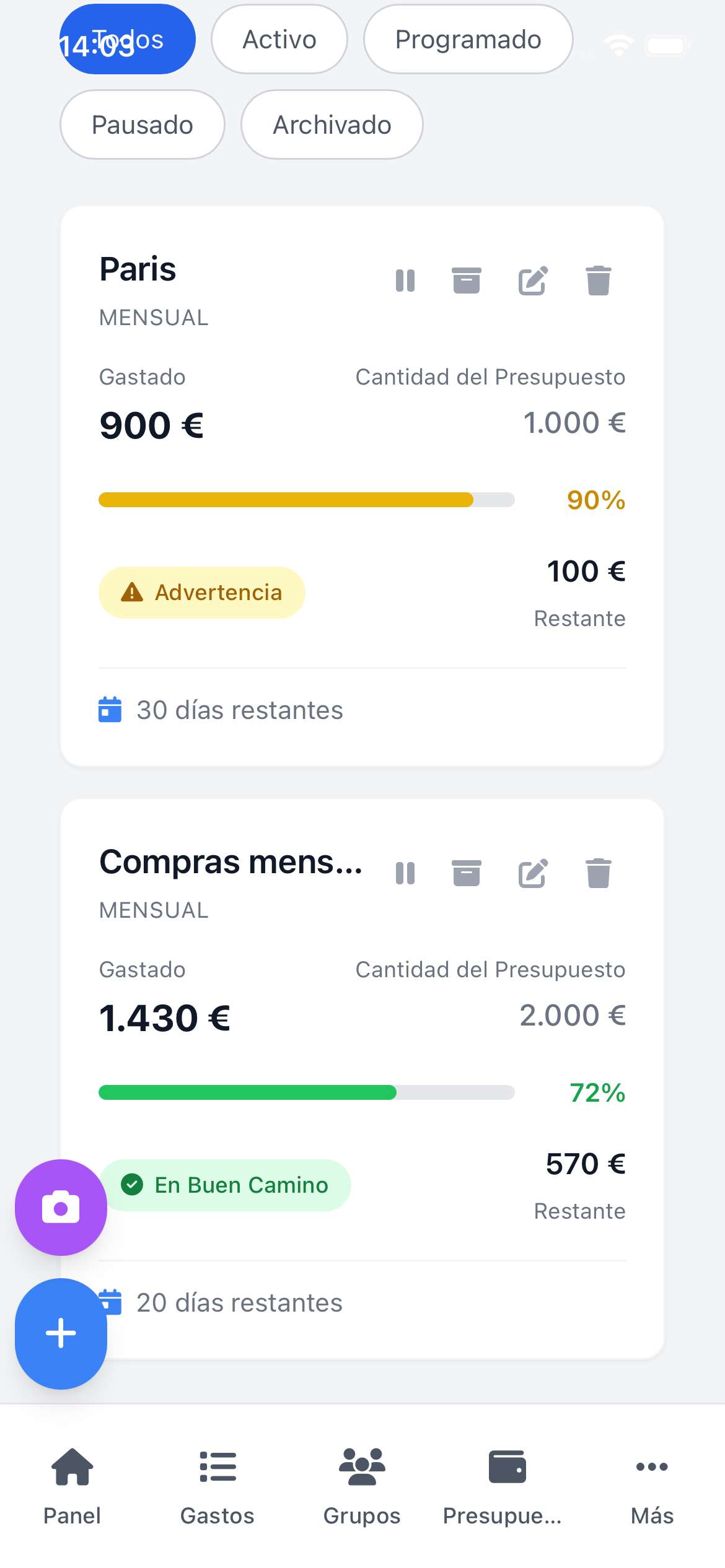
Task: Edit the Compras mensuales budget
Action: pyautogui.click(x=532, y=873)
